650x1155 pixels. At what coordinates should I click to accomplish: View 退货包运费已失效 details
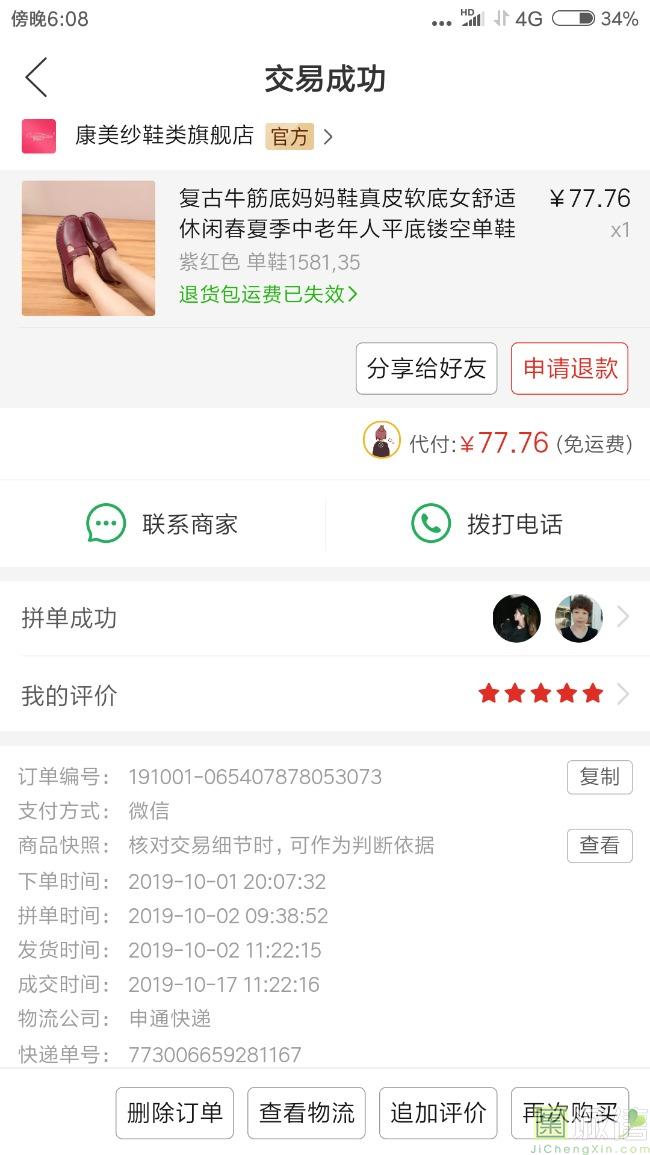coord(268,294)
